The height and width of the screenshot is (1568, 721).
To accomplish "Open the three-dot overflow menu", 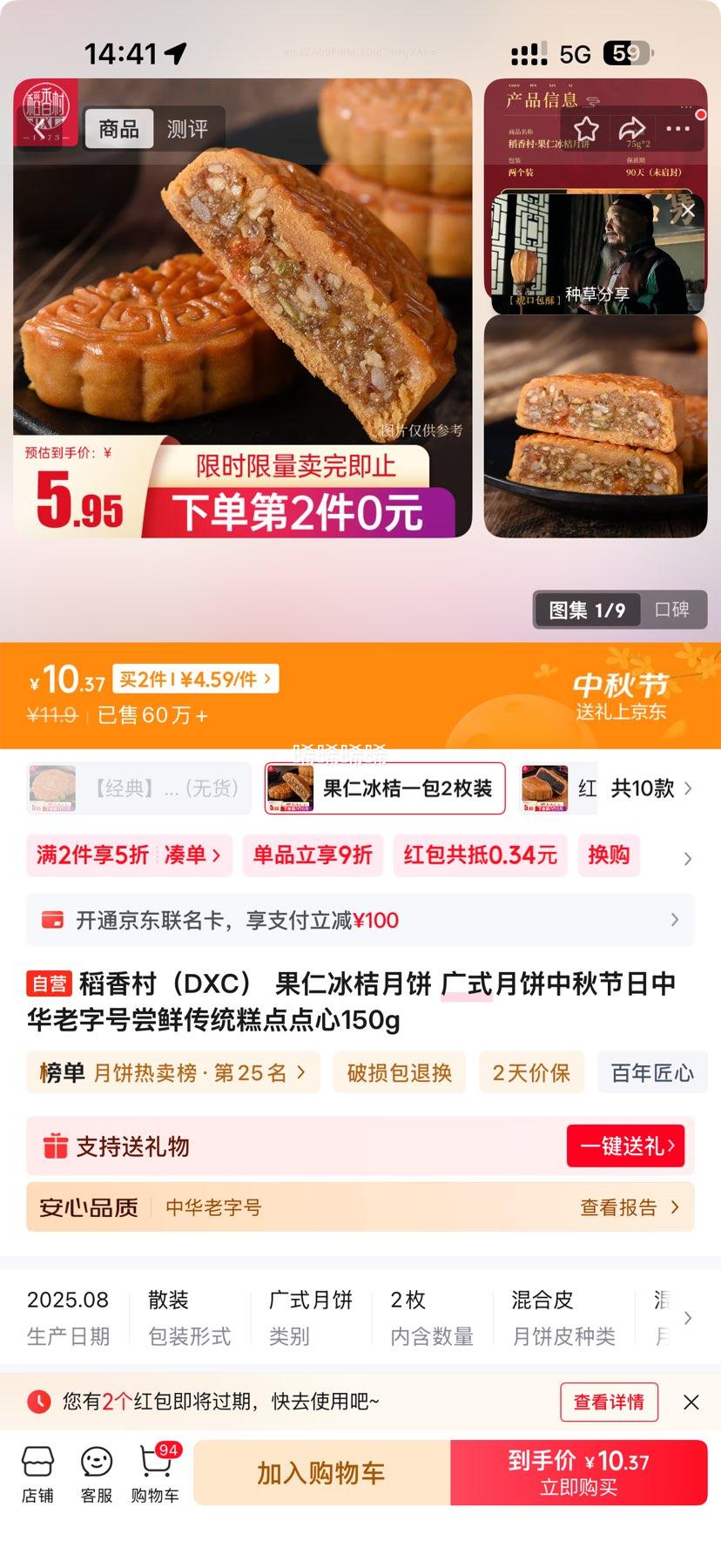I will tap(677, 129).
